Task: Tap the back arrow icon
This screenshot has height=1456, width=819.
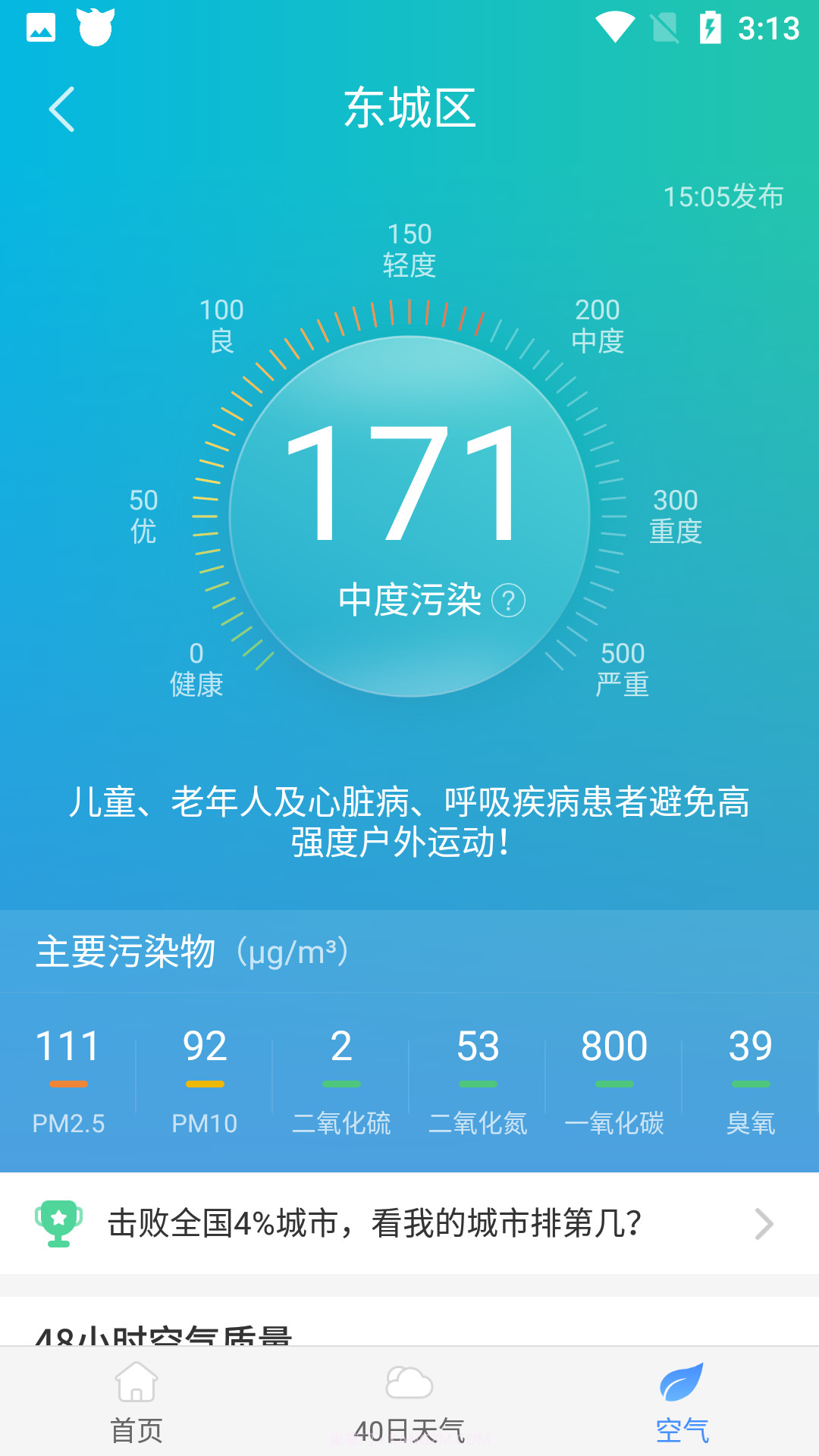Action: click(62, 109)
